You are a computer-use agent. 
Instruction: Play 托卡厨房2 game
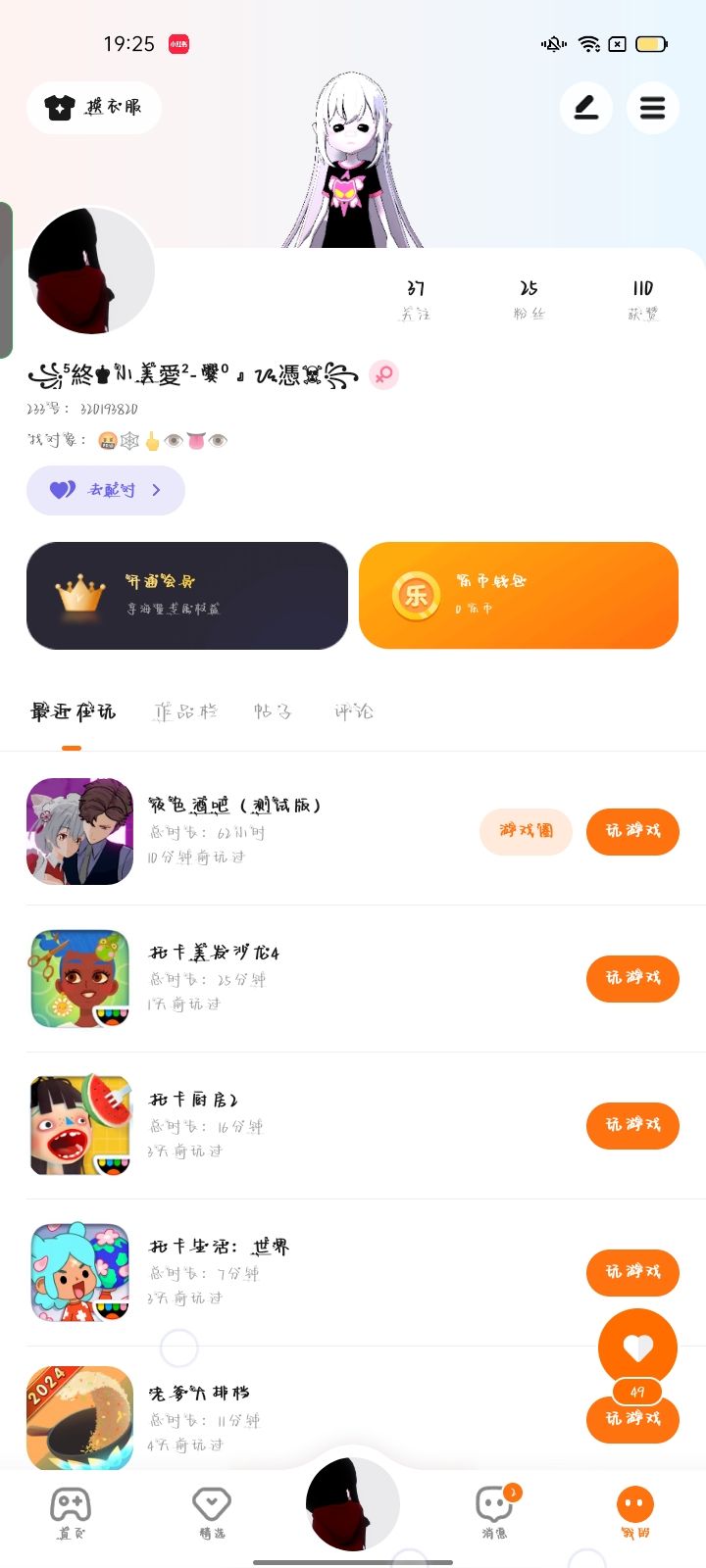[632, 1125]
